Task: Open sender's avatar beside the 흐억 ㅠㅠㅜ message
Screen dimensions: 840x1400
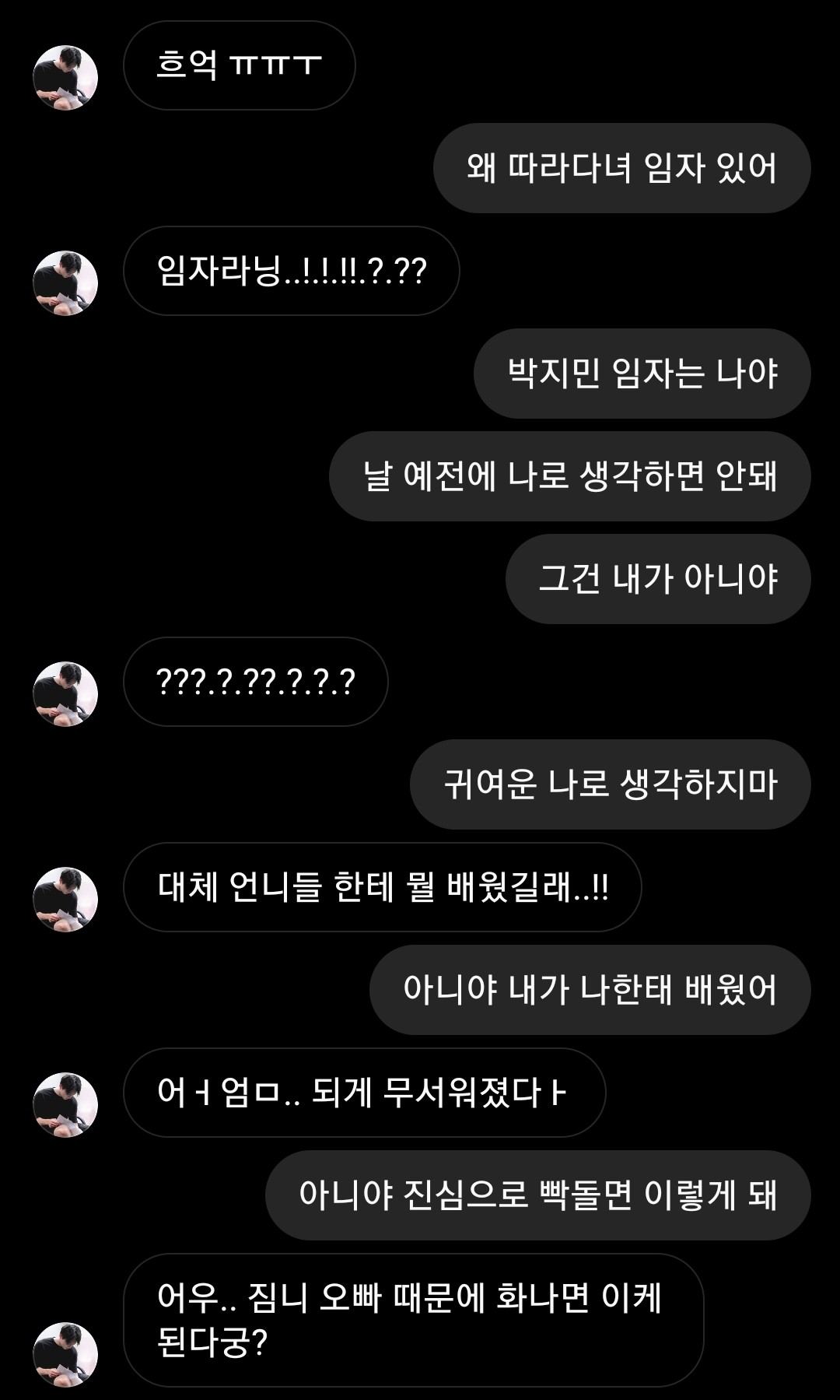Action: pos(65,78)
